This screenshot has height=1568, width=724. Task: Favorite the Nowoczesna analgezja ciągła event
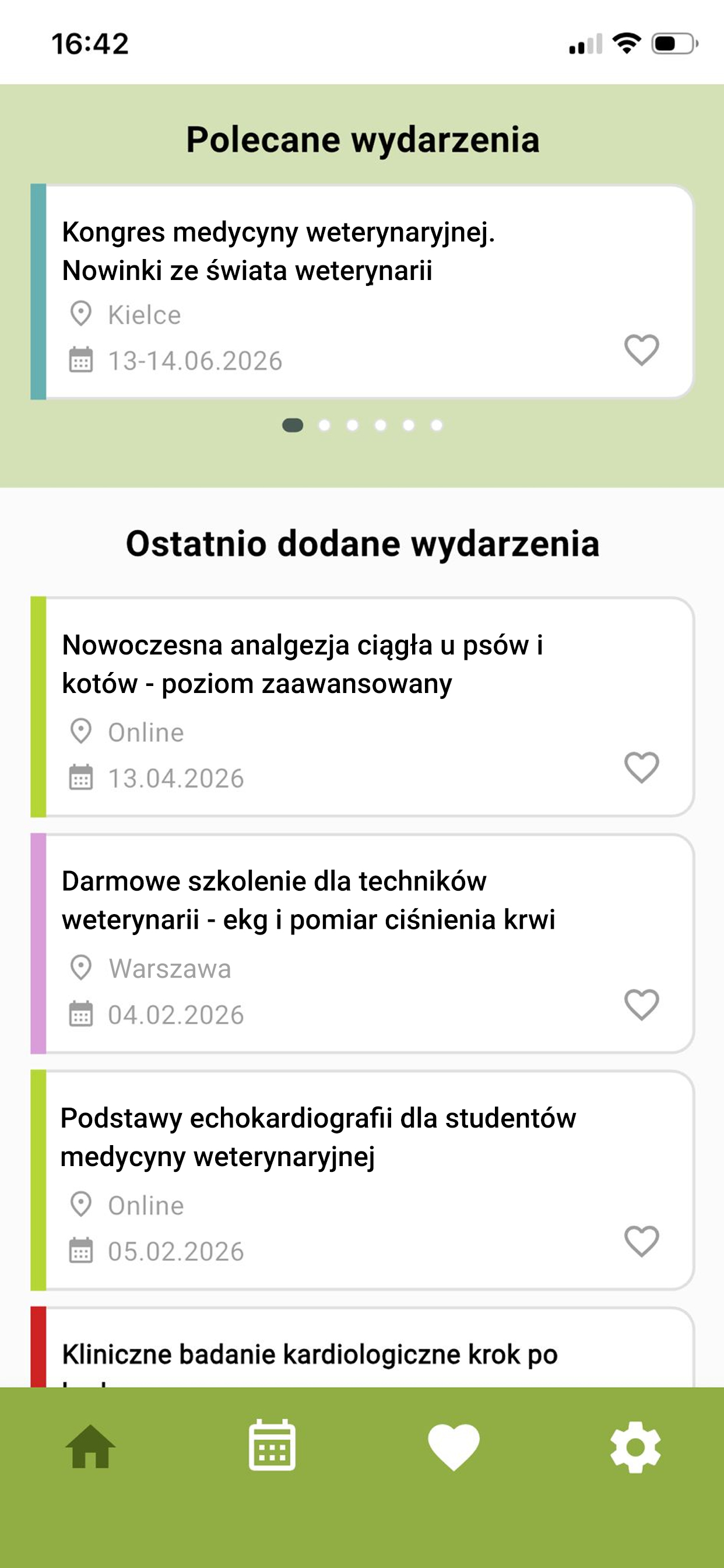(x=641, y=768)
